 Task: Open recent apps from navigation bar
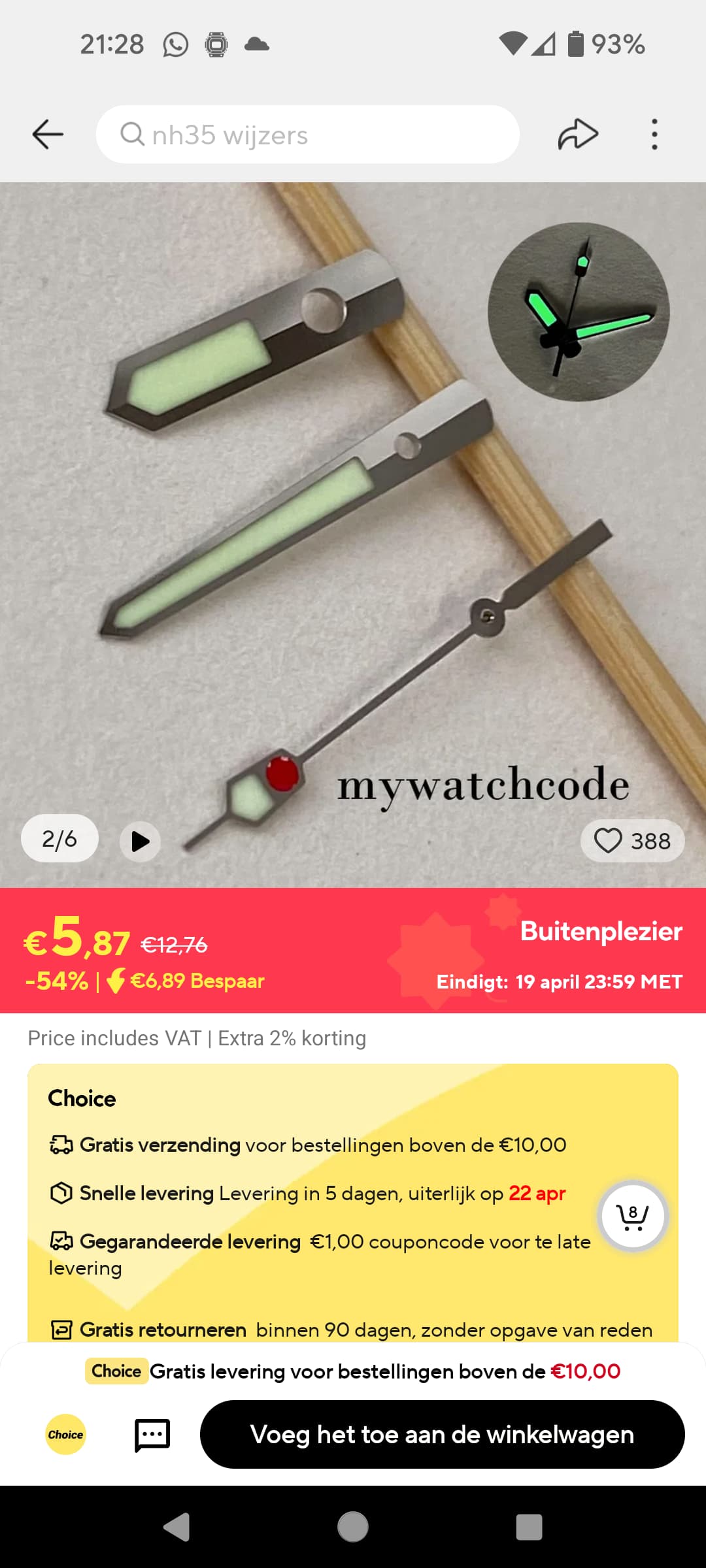point(529,1527)
